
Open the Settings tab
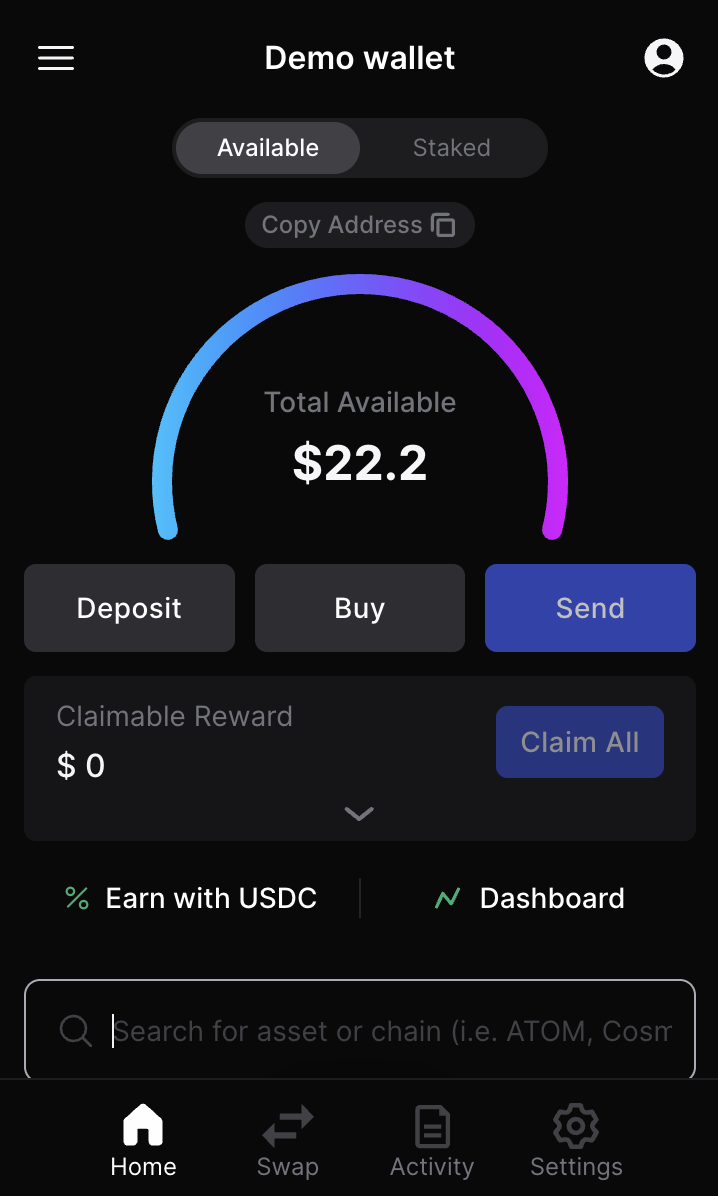[x=576, y=1140]
